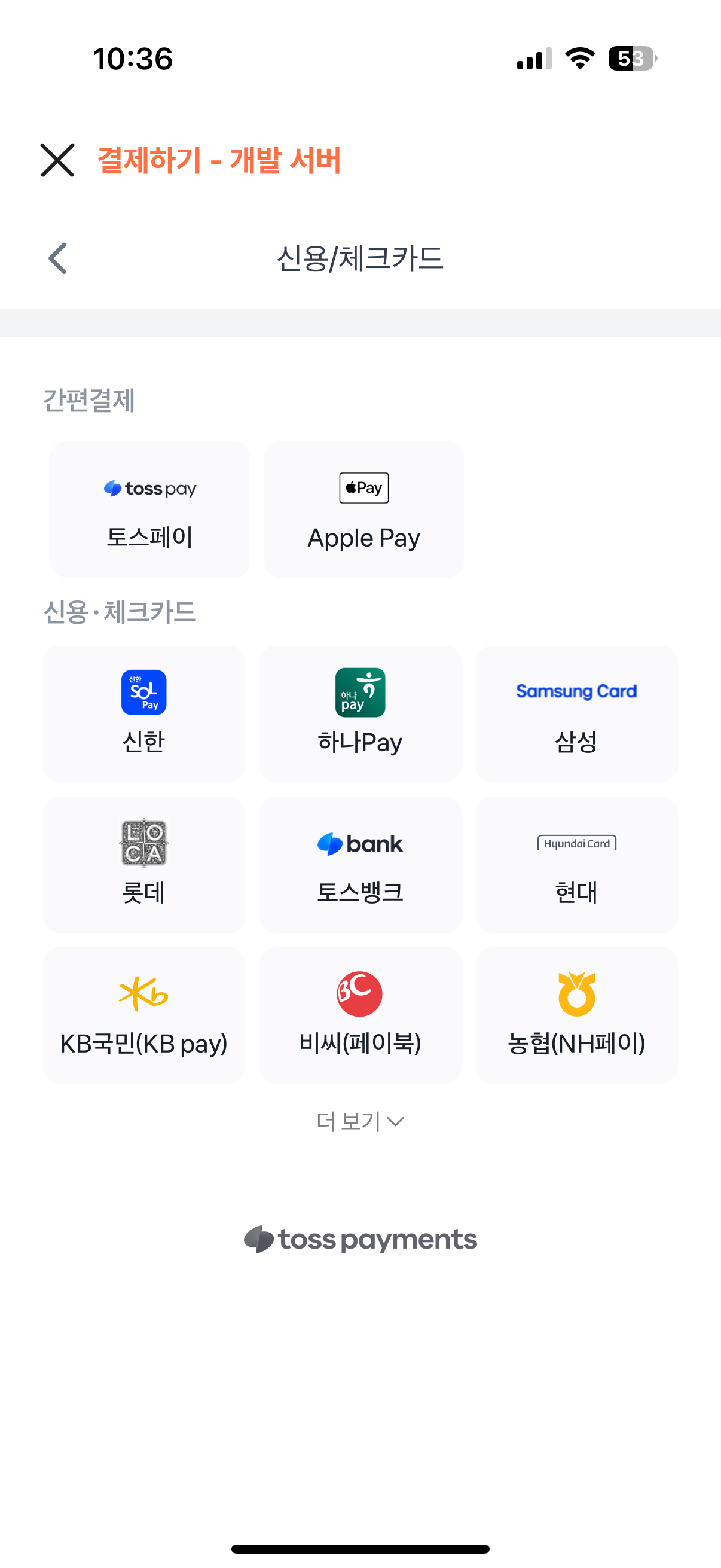Close the 결제하기 payment screen
This screenshot has width=721, height=1568.
pyautogui.click(x=57, y=160)
